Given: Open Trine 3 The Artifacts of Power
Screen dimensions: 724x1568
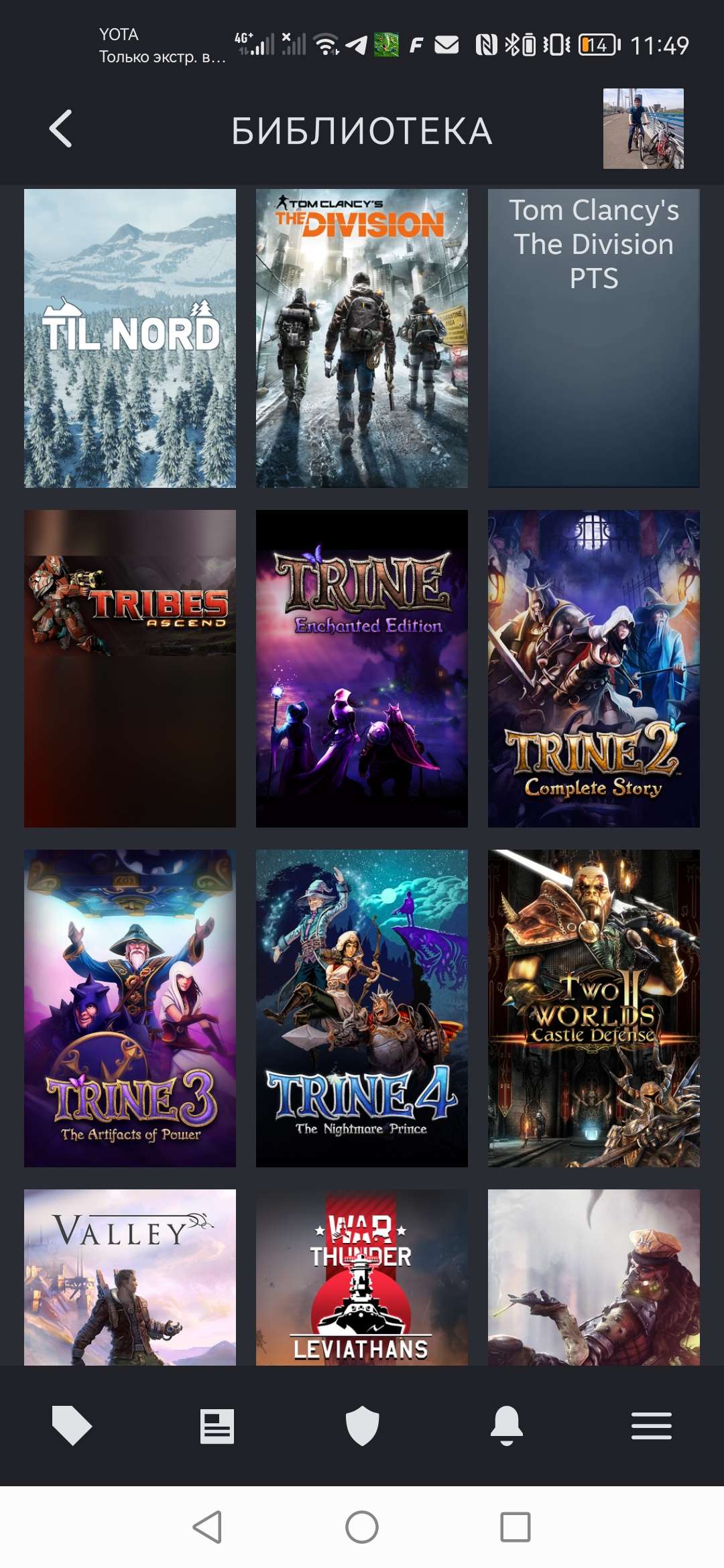Looking at the screenshot, I should pyautogui.click(x=130, y=1008).
